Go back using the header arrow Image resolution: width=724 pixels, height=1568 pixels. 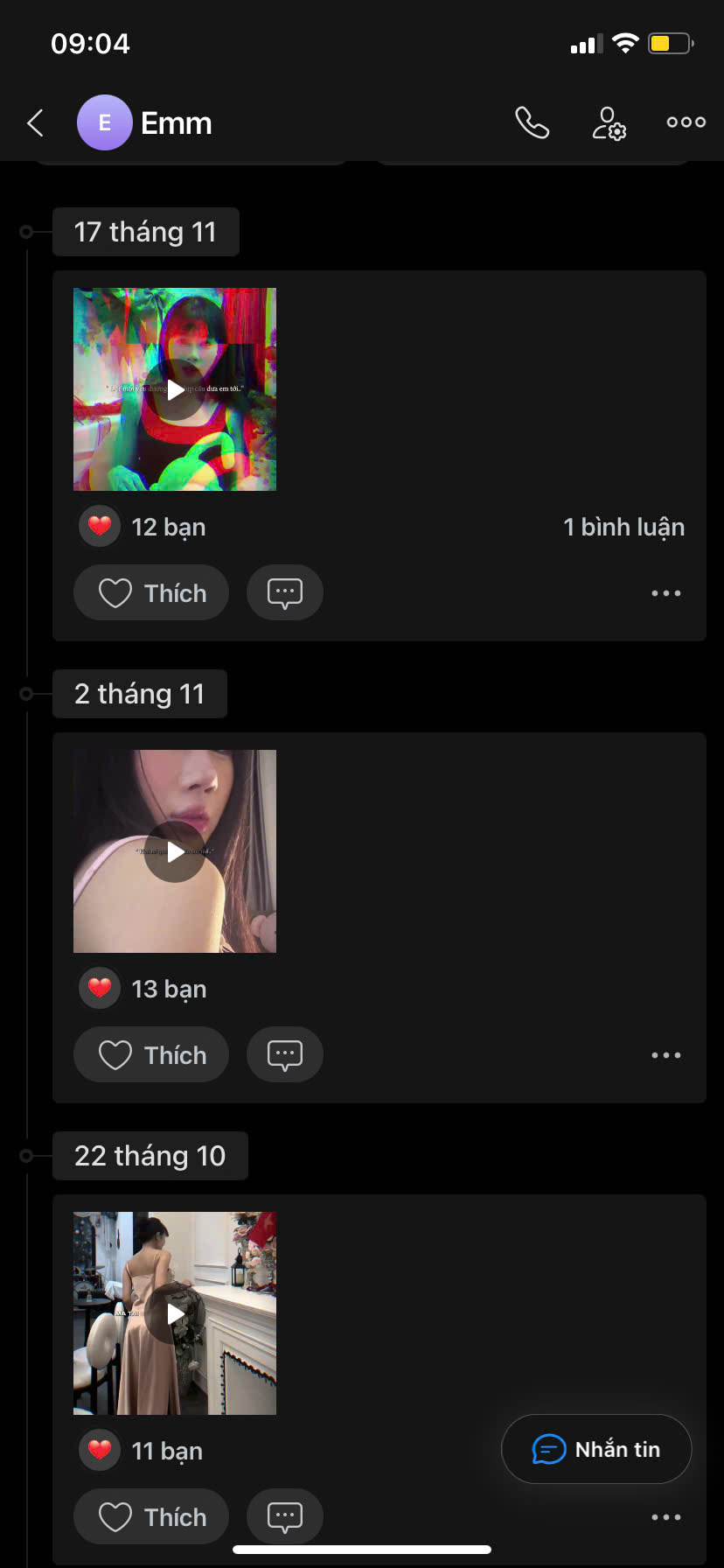coord(36,123)
